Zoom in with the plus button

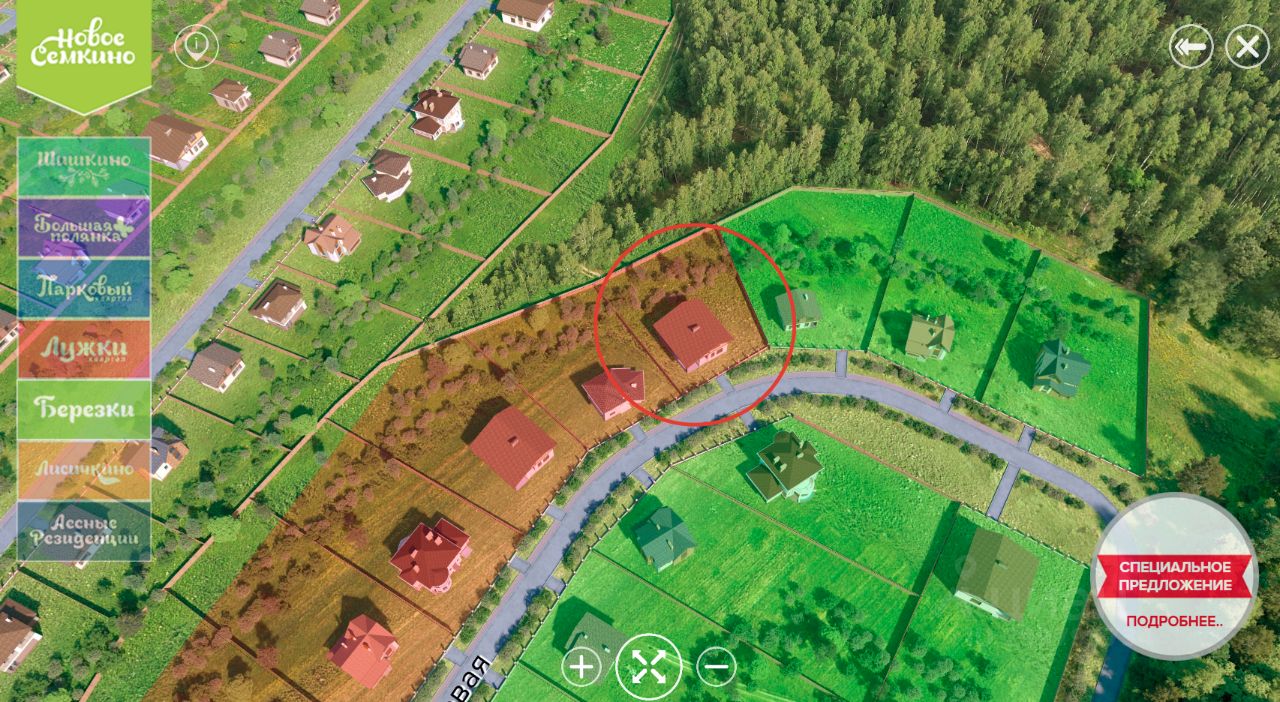point(582,666)
